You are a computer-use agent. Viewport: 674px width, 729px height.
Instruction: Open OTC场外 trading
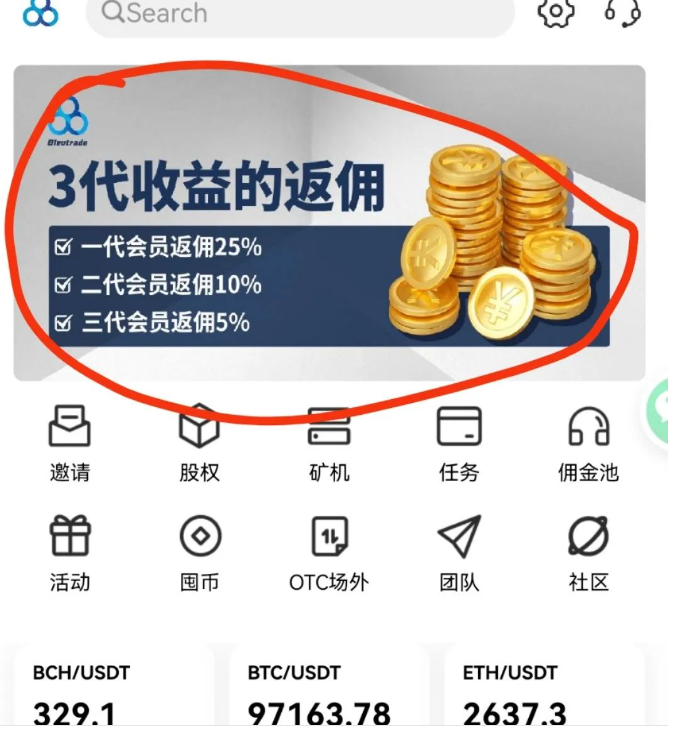pos(329,553)
